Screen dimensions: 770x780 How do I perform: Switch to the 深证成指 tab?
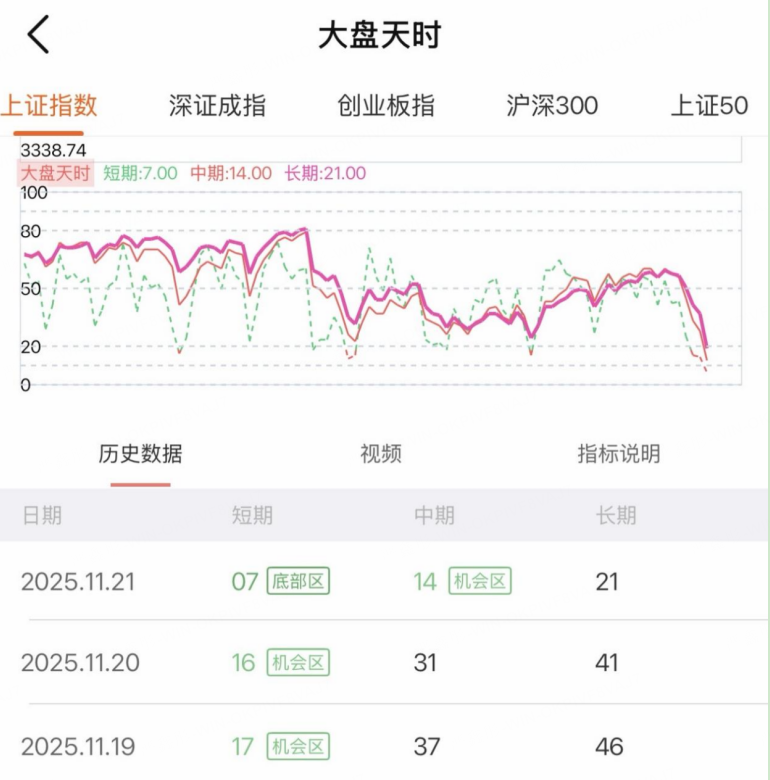tap(217, 106)
